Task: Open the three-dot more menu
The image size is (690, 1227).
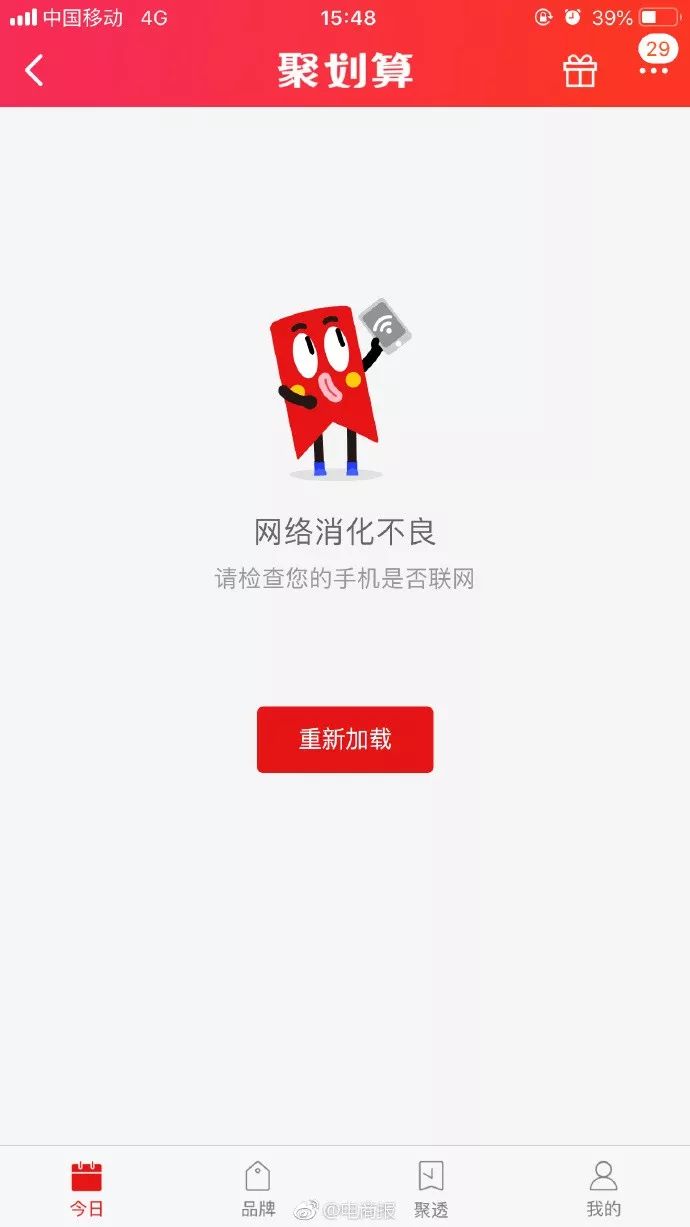Action: point(654,71)
